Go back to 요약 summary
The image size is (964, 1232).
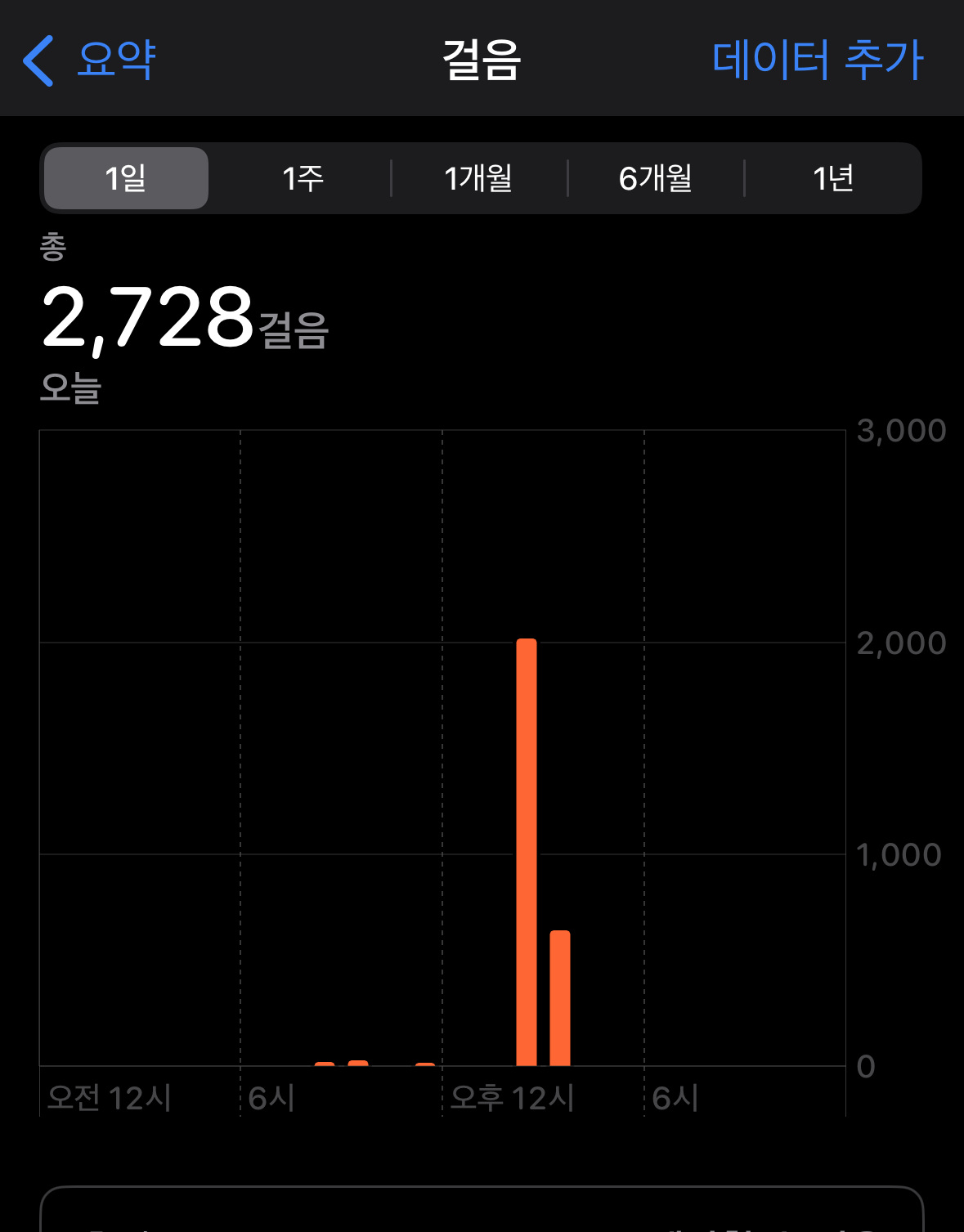[x=90, y=60]
